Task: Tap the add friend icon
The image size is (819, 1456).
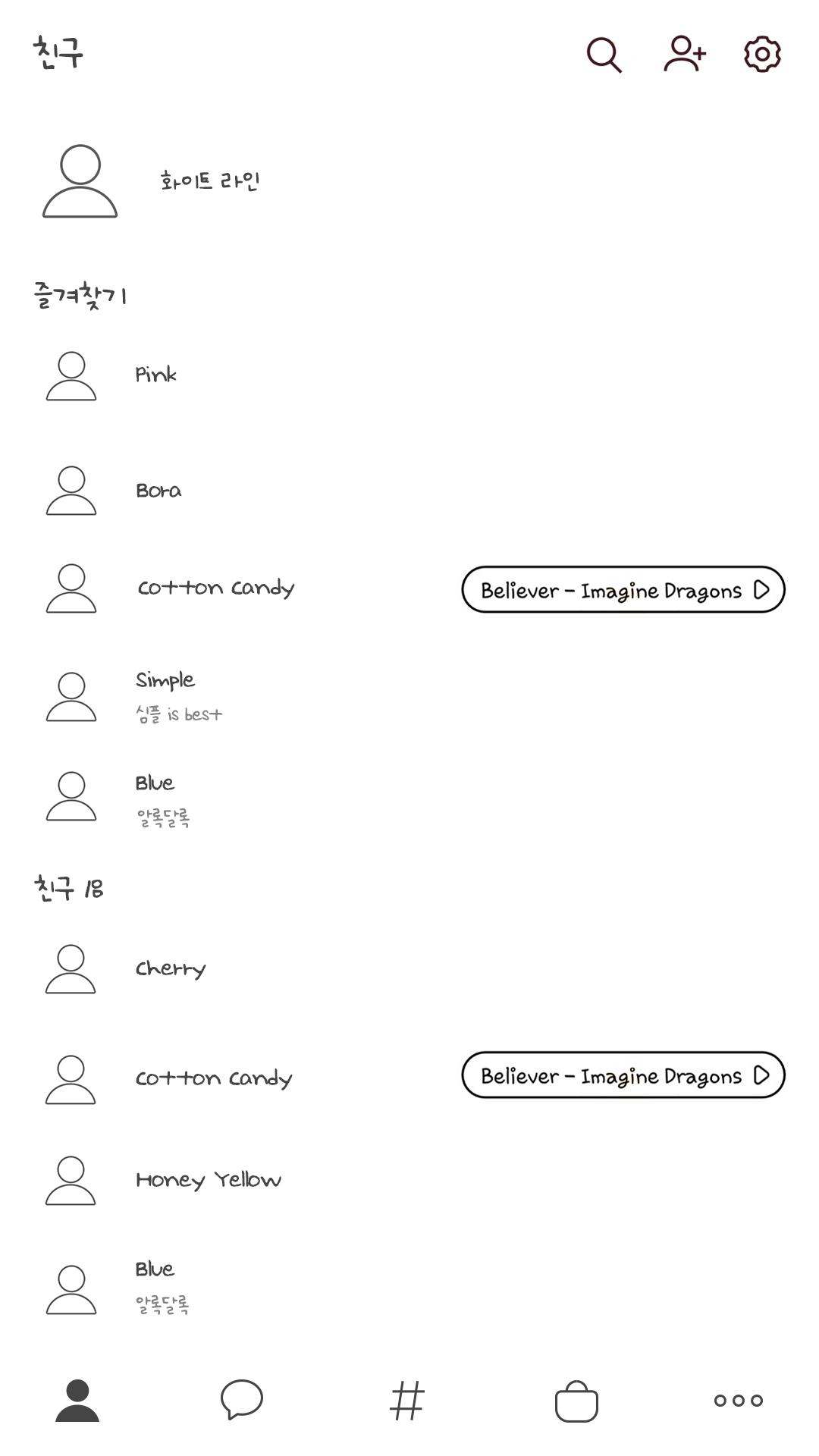Action: (x=685, y=55)
